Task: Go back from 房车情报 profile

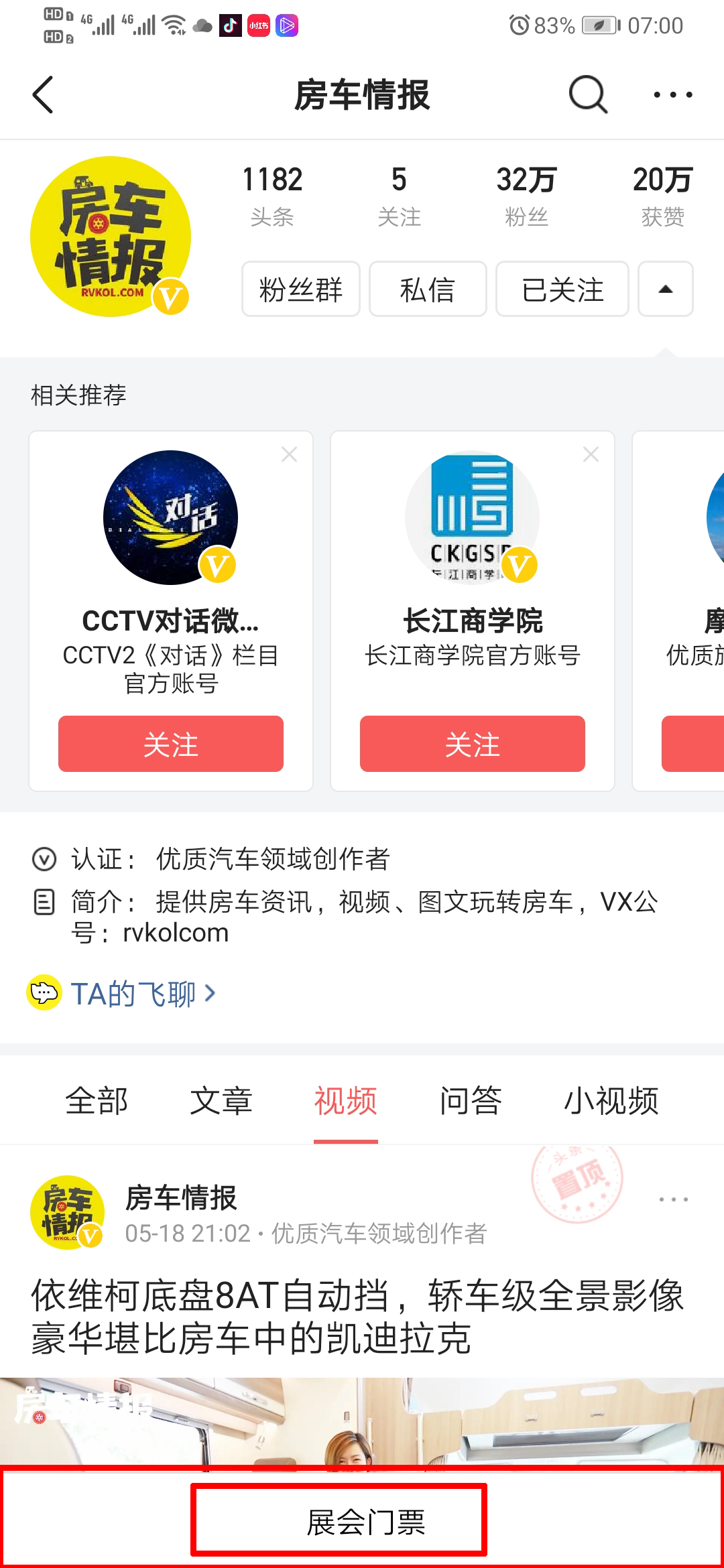Action: [x=44, y=94]
